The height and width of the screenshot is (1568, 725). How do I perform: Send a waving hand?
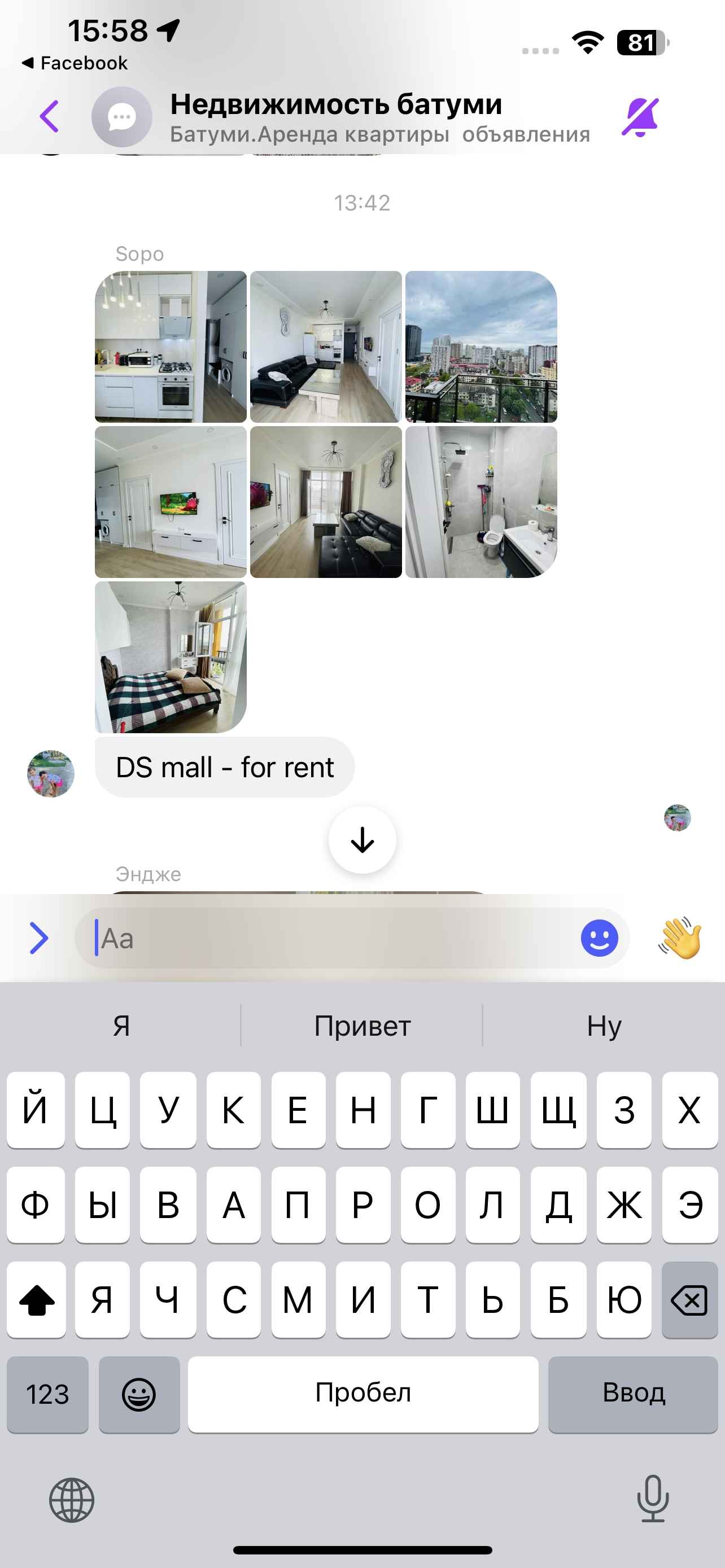679,938
